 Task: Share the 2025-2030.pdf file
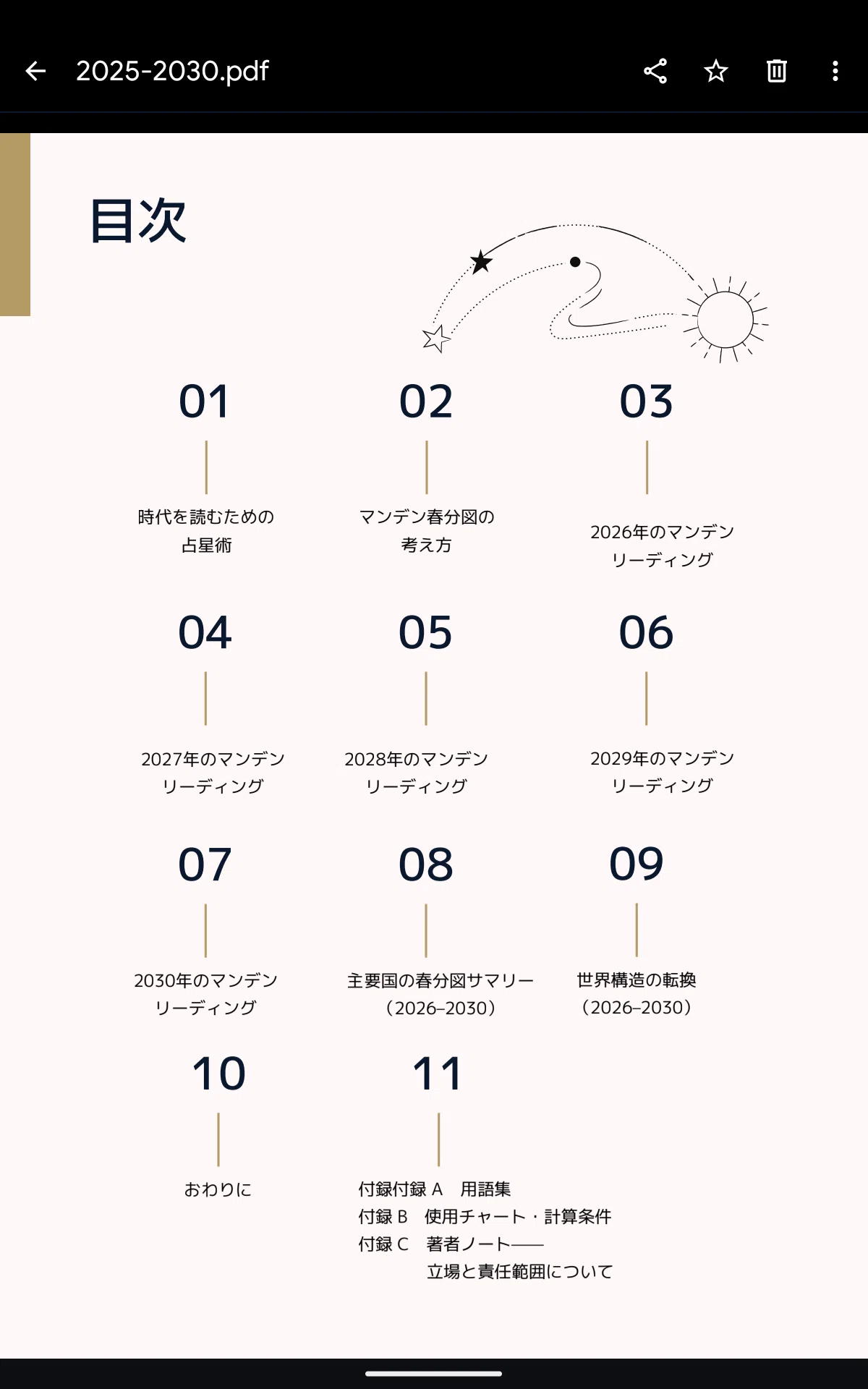655,71
